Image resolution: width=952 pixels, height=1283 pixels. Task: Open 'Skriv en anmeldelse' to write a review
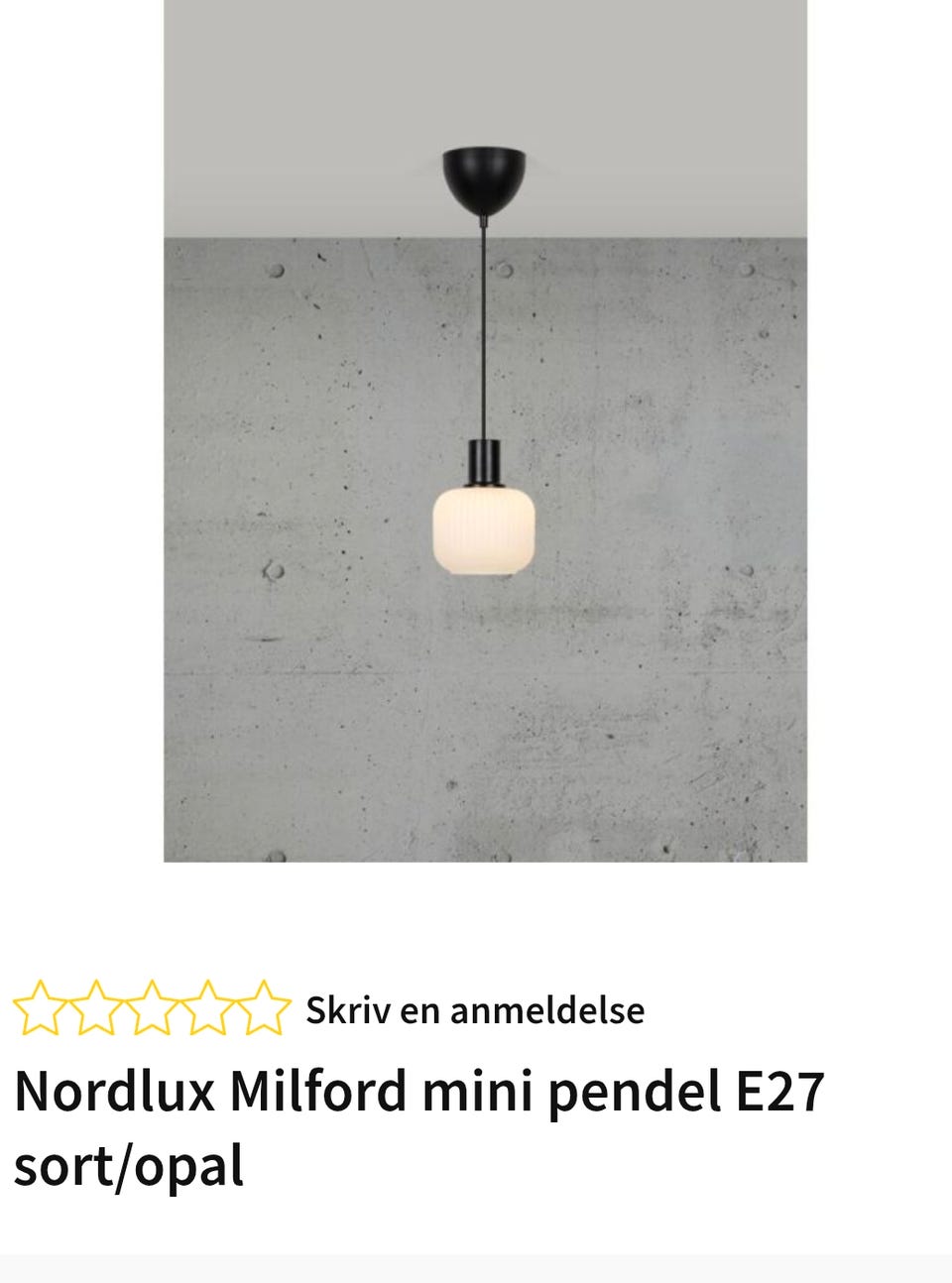(476, 1008)
